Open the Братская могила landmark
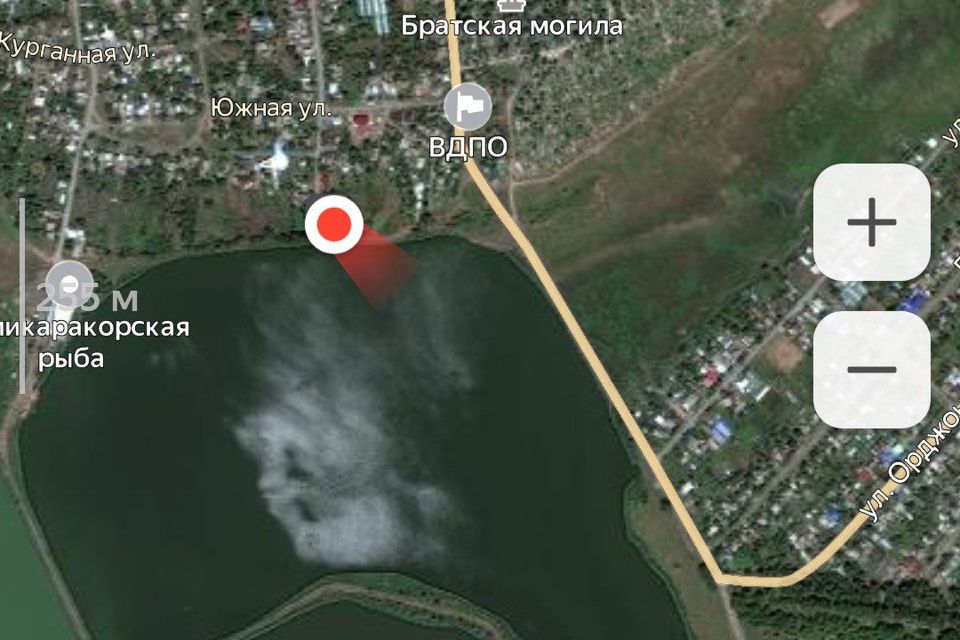Image resolution: width=960 pixels, height=640 pixels. point(512,24)
